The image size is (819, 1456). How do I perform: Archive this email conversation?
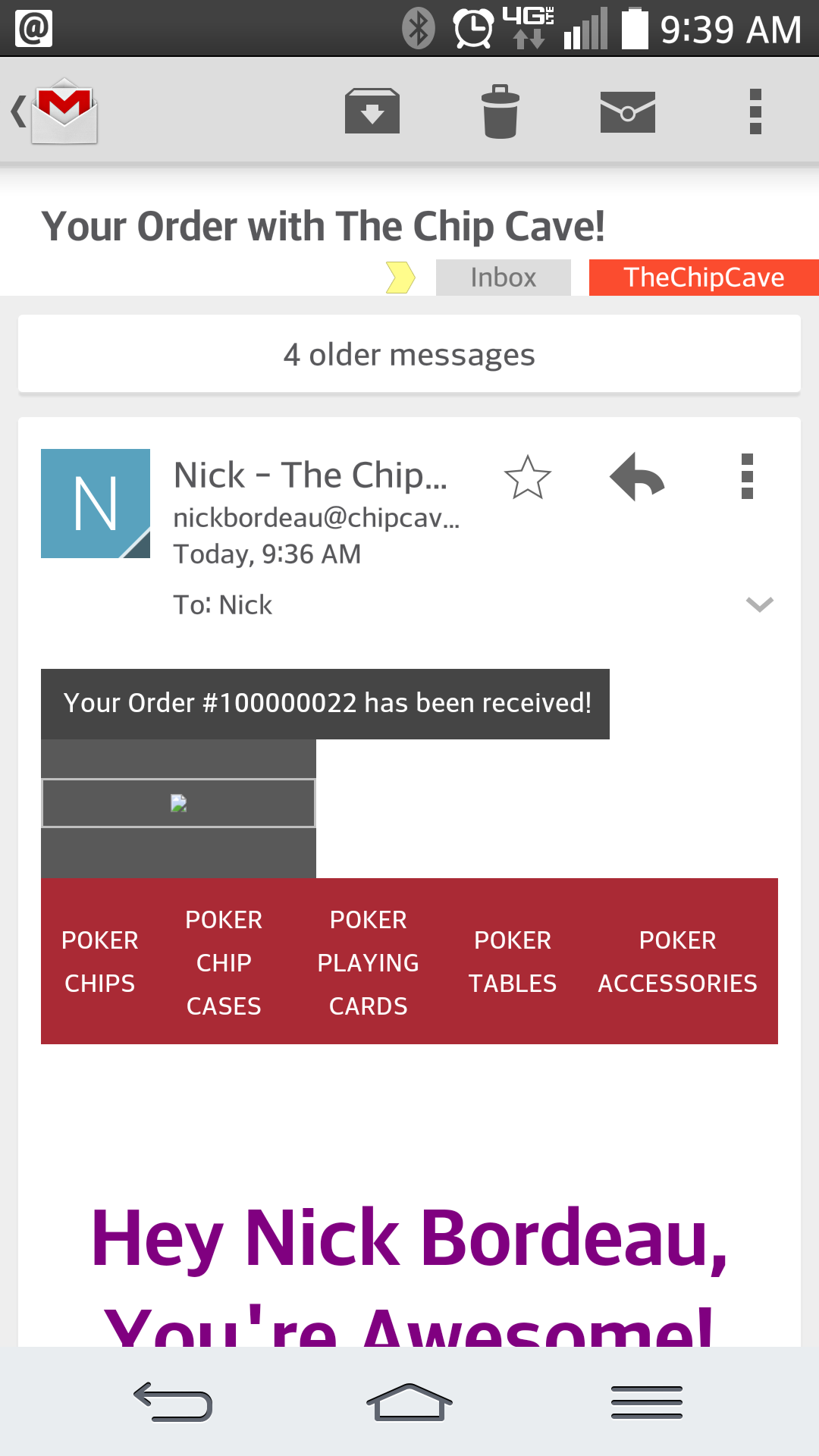(372, 111)
